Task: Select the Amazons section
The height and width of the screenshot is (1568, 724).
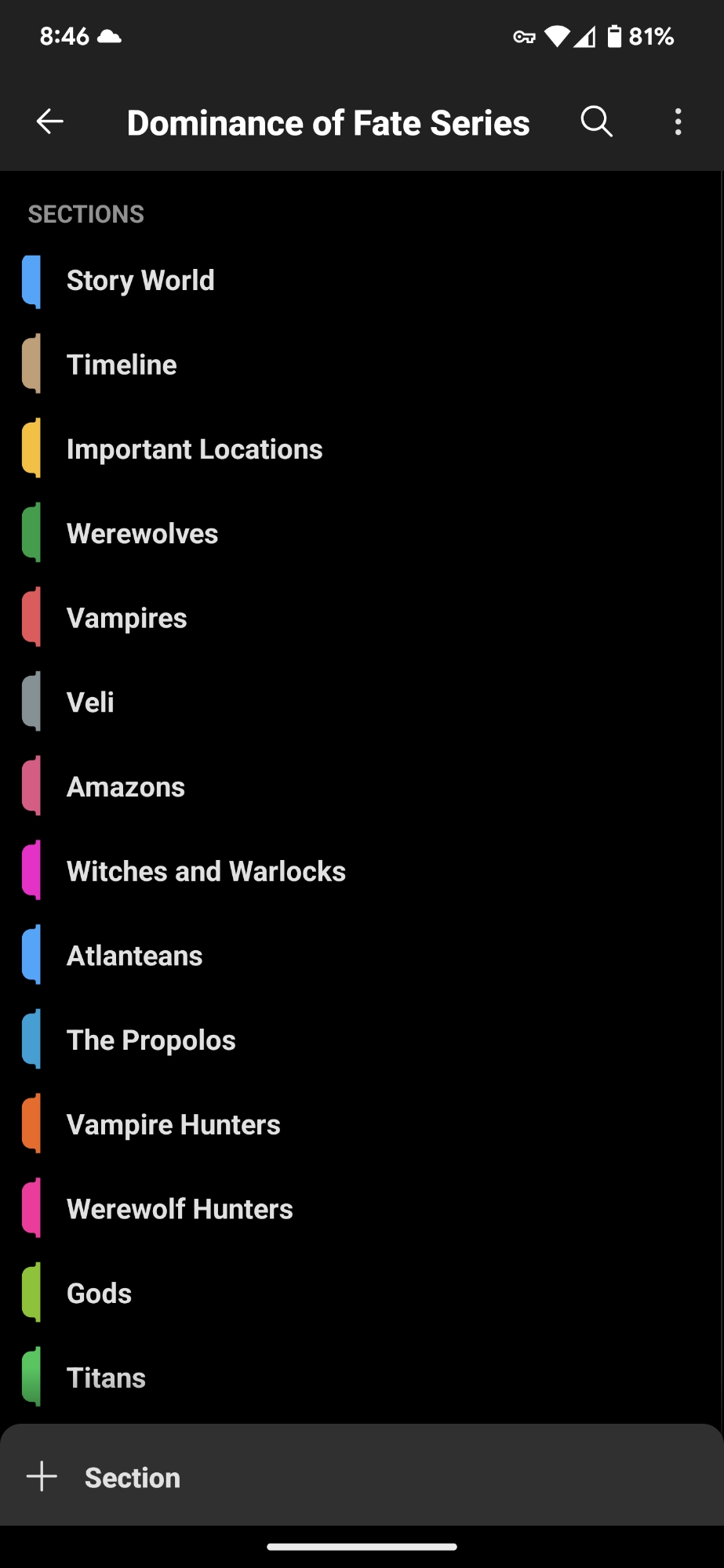Action: click(126, 787)
